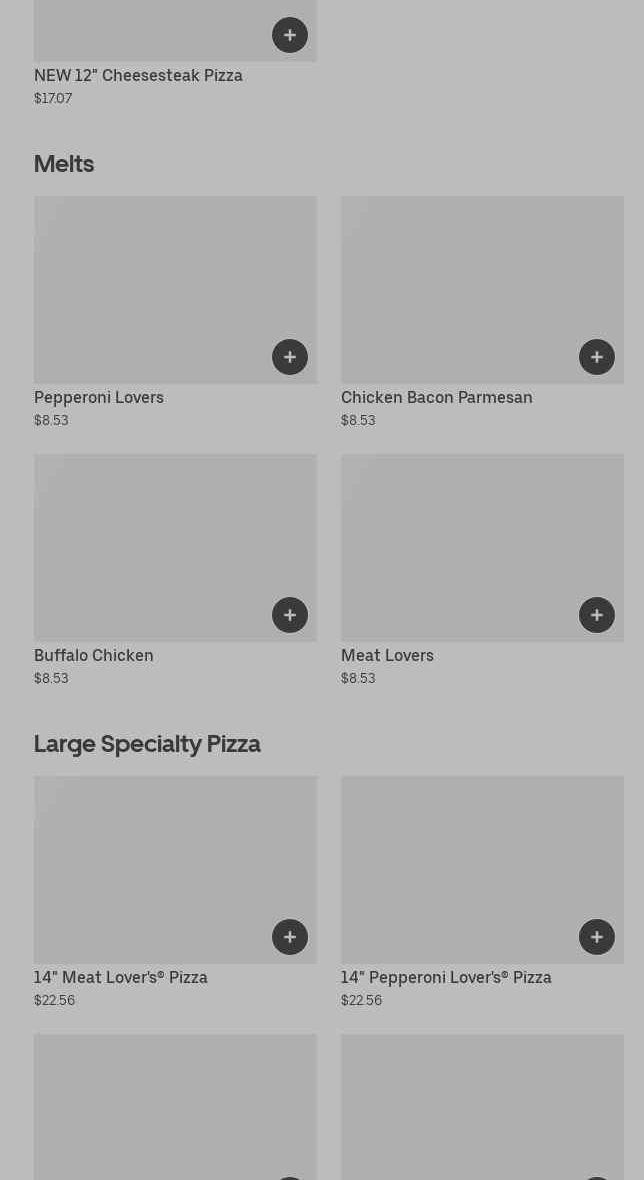Add Buffalo Chicken melt to cart
644x1180 pixels.
tap(290, 615)
